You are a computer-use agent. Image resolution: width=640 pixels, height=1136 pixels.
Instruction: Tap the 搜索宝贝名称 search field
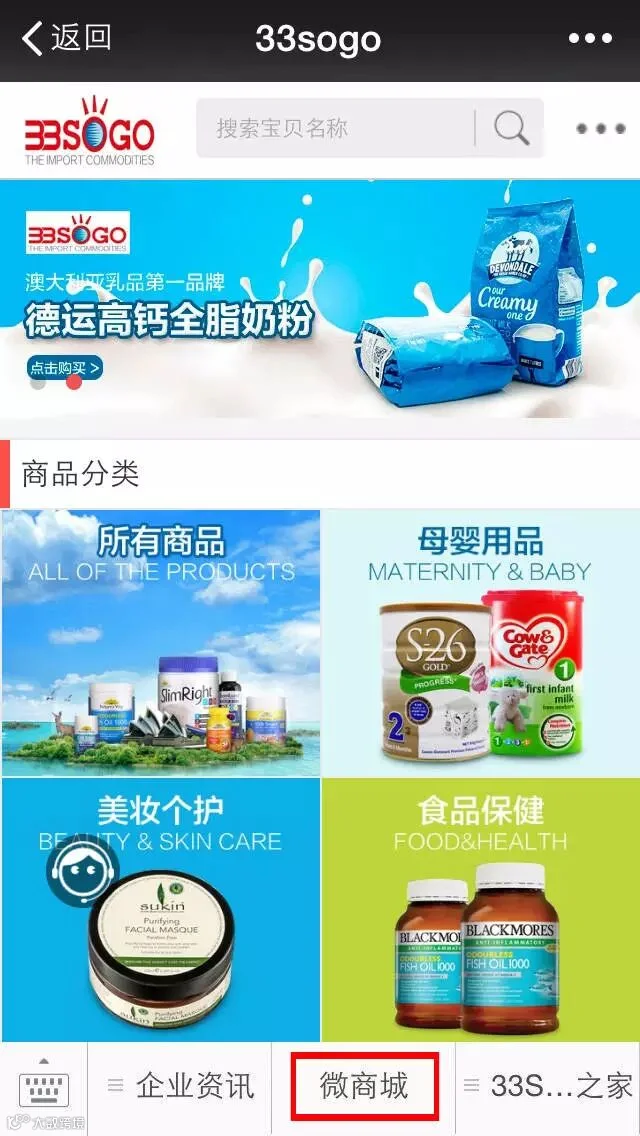click(x=335, y=128)
